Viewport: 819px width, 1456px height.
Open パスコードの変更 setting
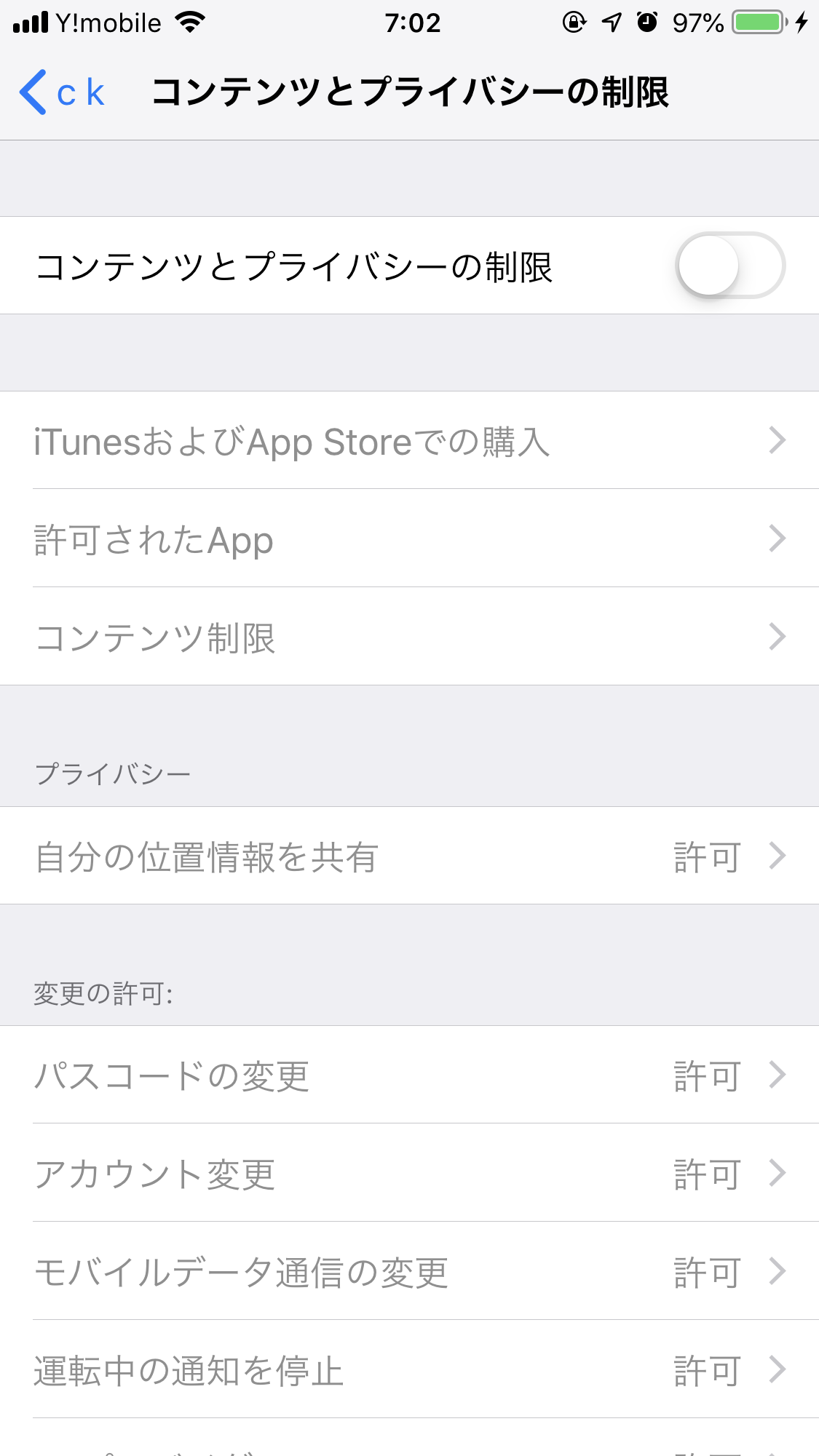[x=409, y=1075]
